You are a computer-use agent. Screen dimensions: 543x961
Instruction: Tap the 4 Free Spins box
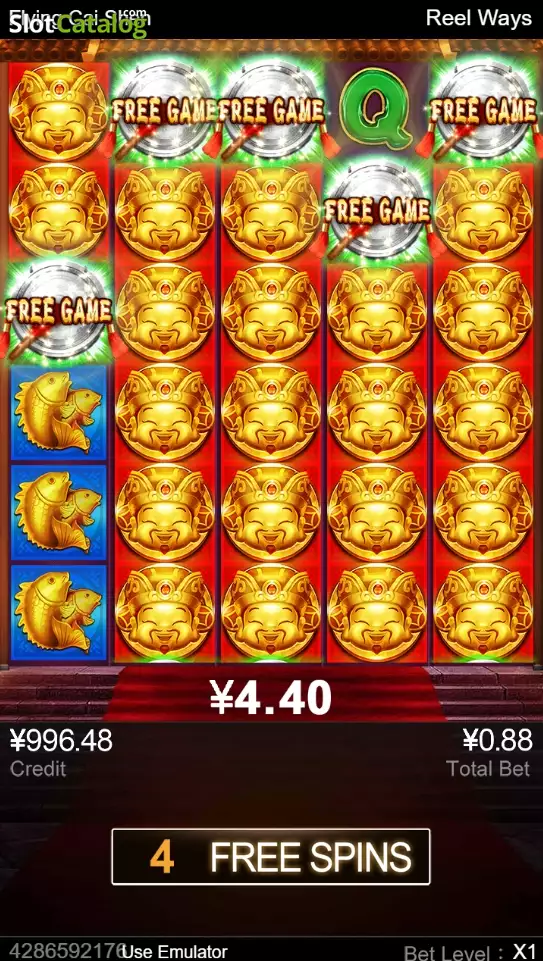tap(271, 857)
